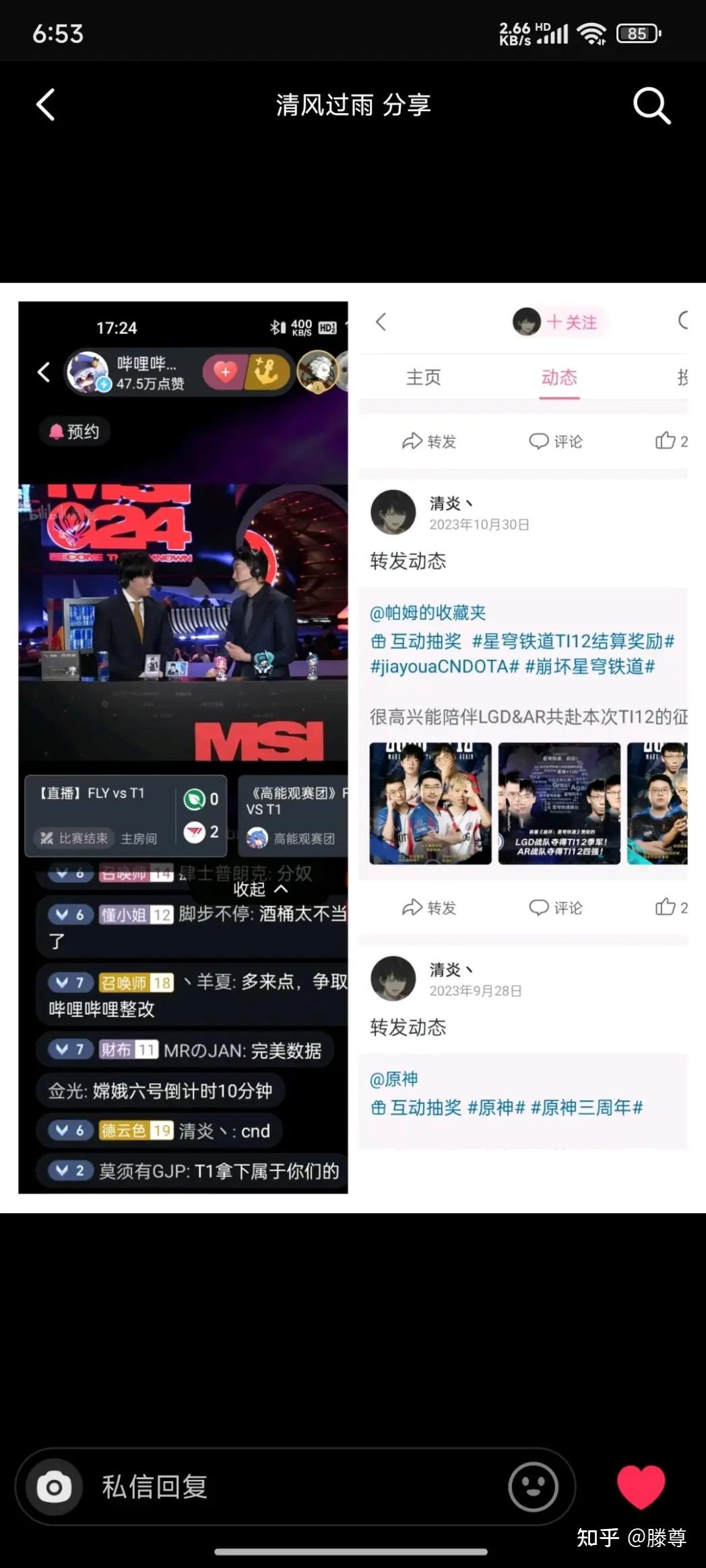Focus the 私信回复 message field

click(295, 1487)
